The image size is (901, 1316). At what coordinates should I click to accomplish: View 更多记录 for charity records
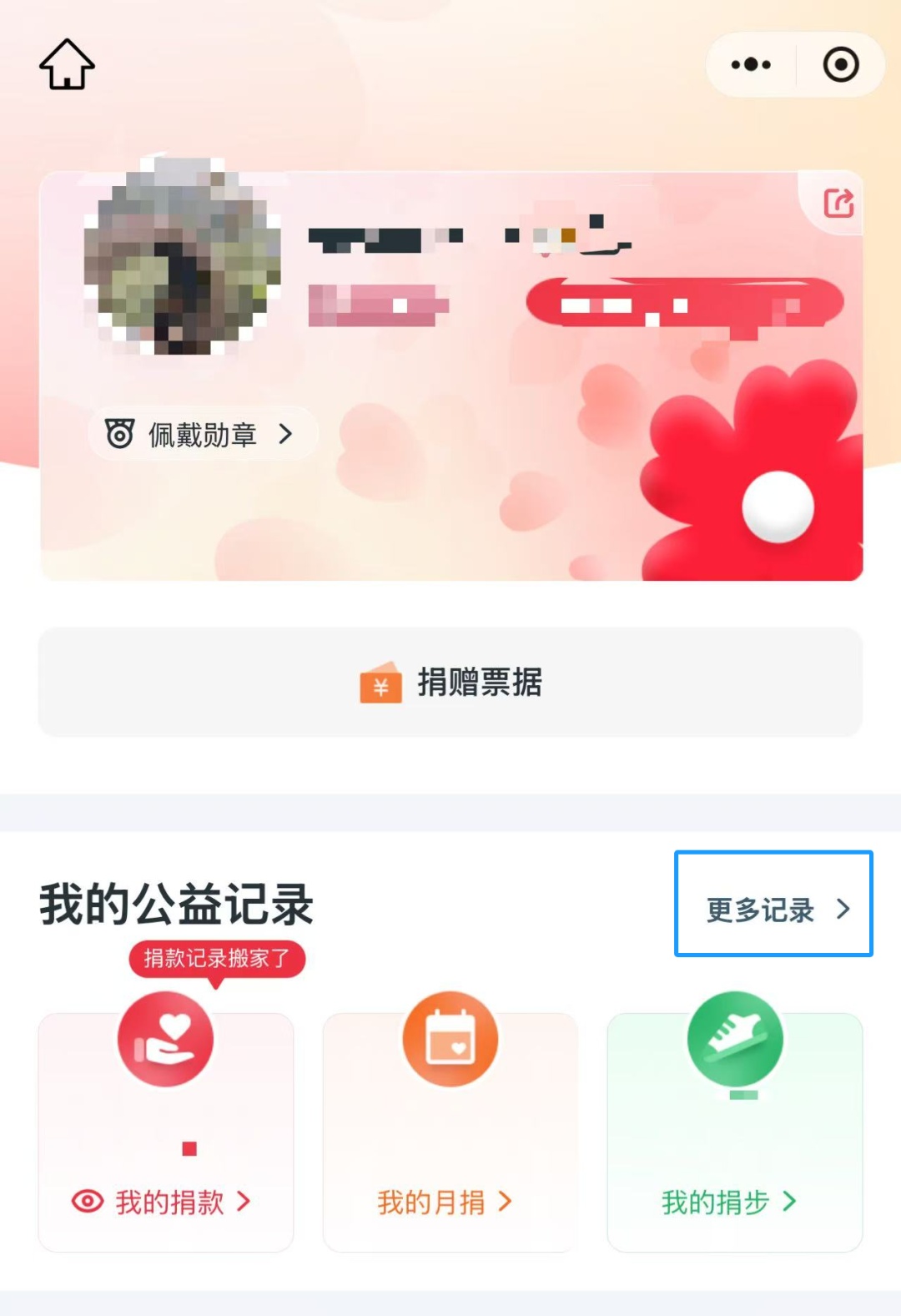pos(774,908)
